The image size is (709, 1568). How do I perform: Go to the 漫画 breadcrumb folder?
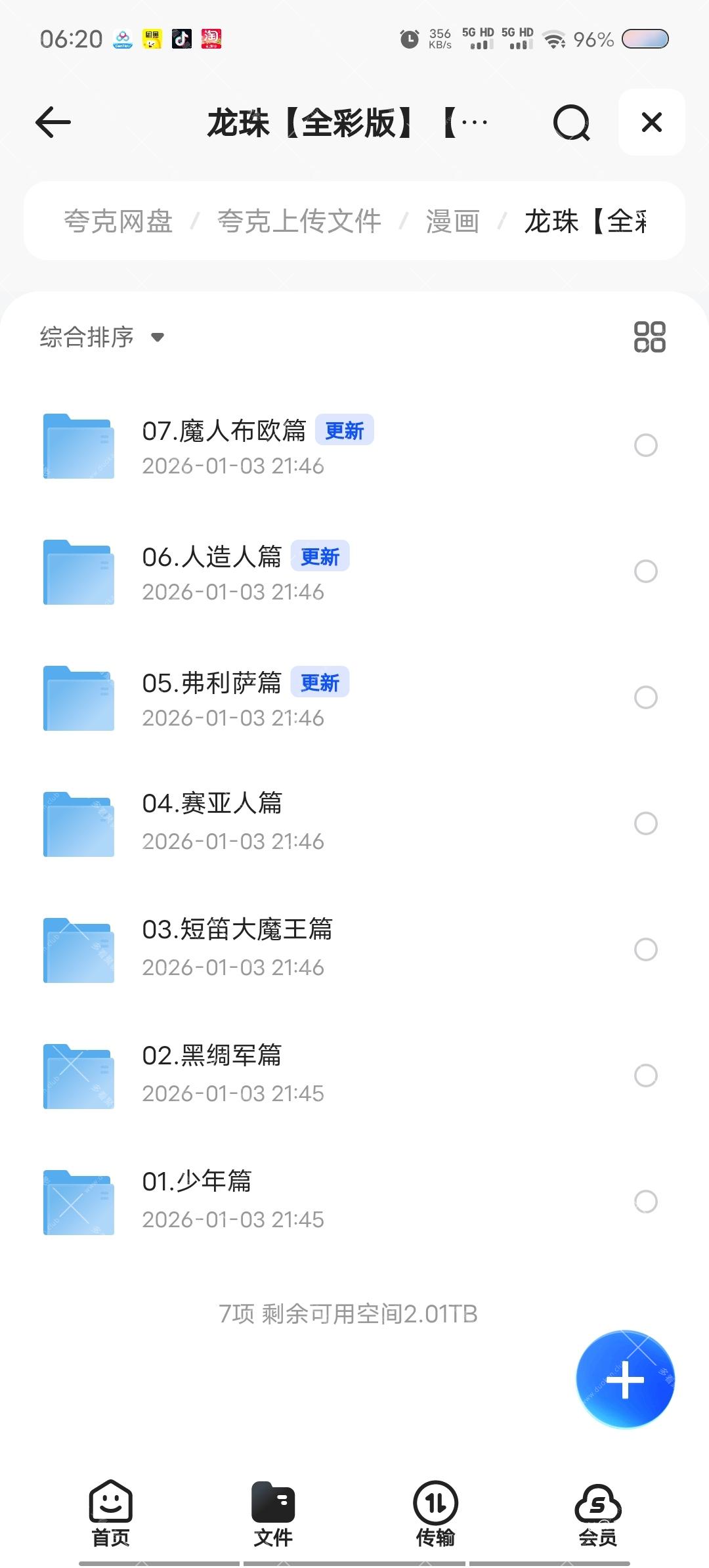[x=453, y=221]
